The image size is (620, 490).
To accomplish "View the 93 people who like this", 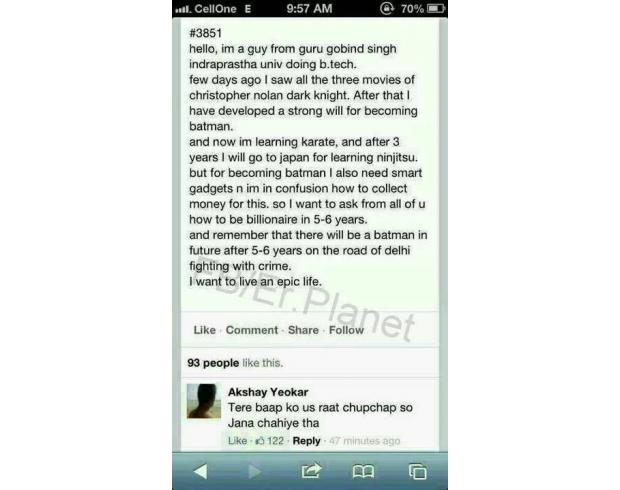I will (213, 363).
